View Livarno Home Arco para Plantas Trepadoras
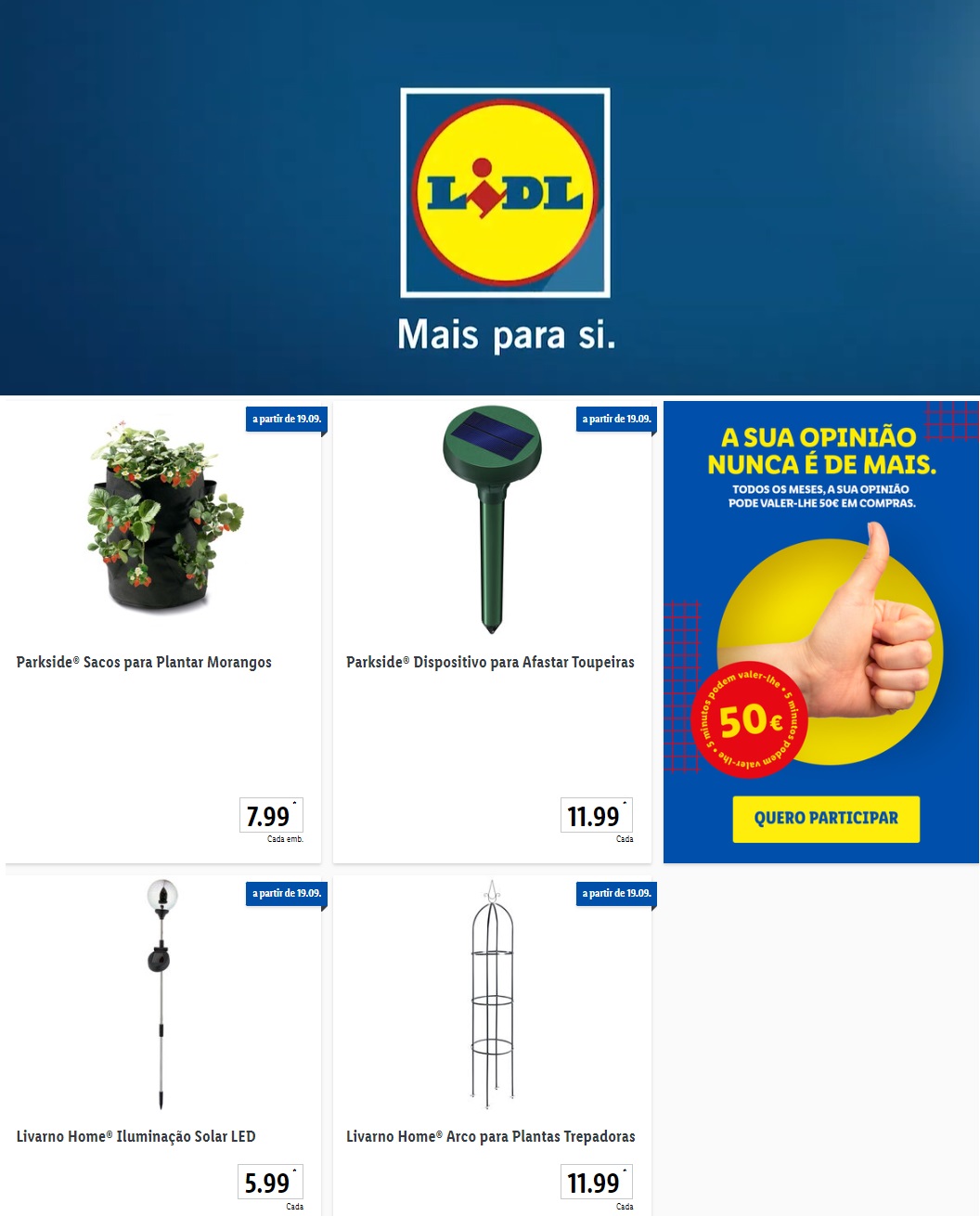Image resolution: width=980 pixels, height=1216 pixels. tap(490, 1136)
